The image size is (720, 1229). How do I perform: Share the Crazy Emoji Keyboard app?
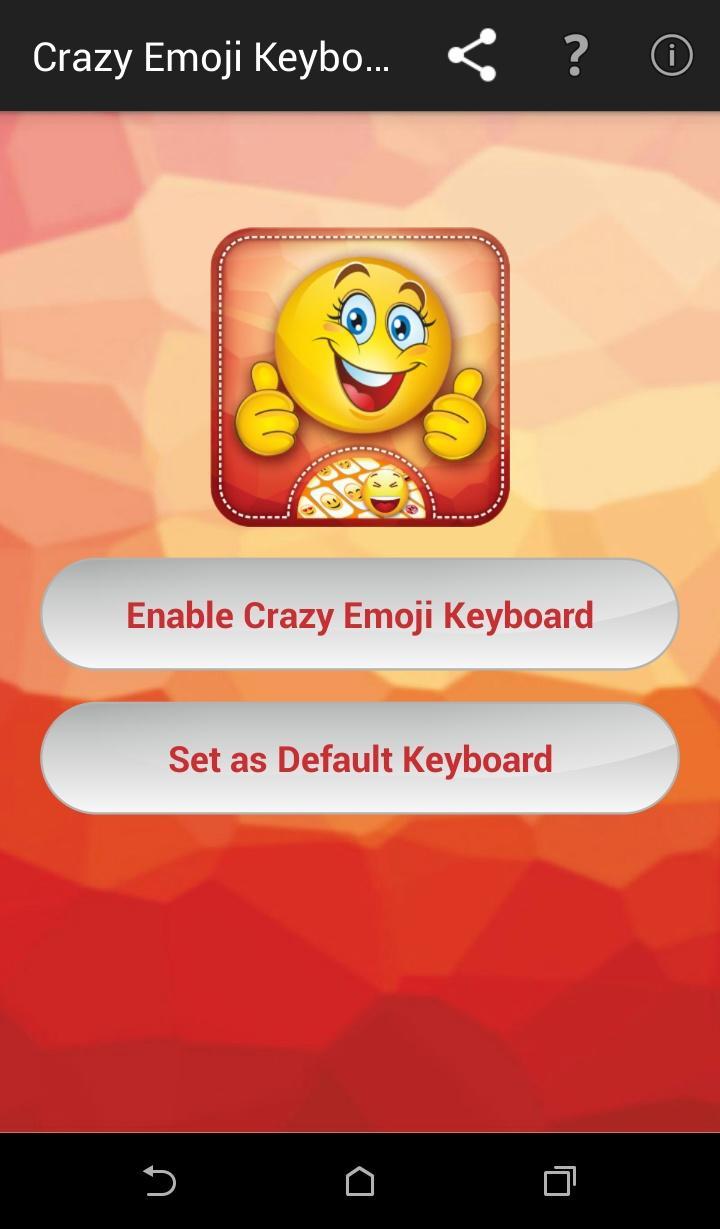point(472,56)
